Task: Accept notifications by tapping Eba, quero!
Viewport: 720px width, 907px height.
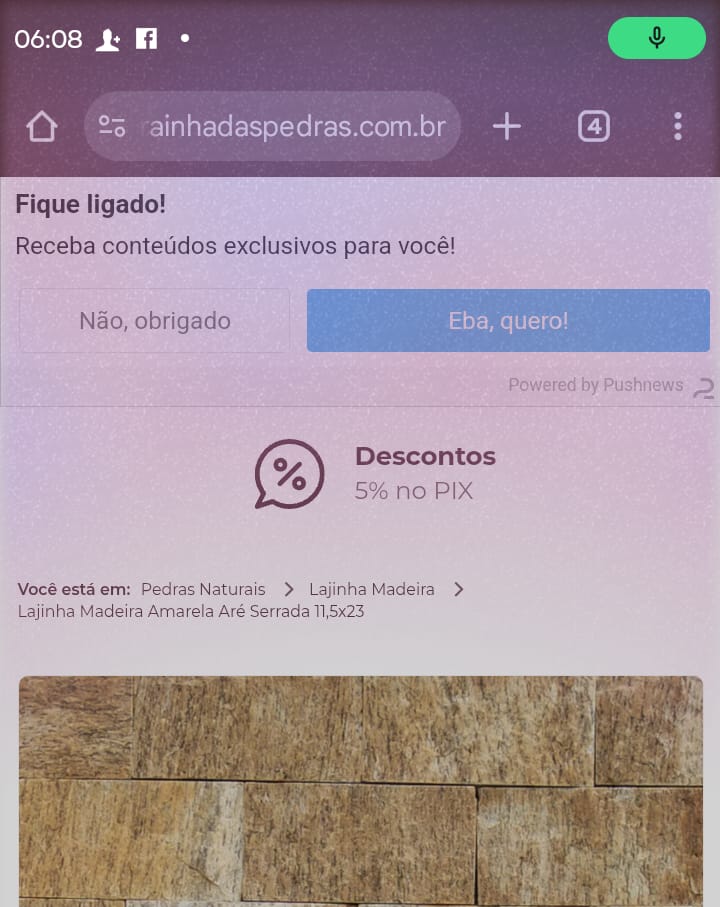Action: (x=508, y=320)
